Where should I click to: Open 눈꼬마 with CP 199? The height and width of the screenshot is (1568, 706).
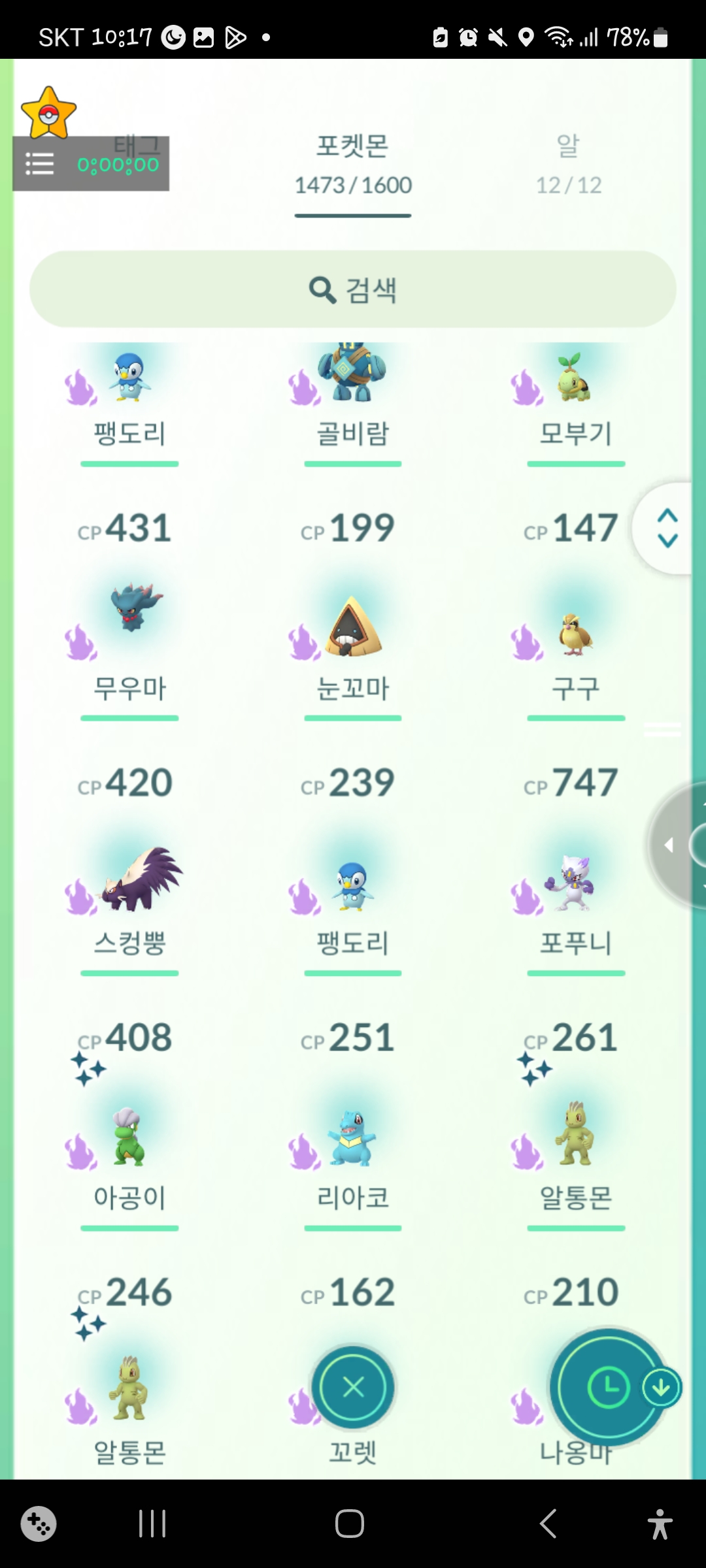(x=353, y=627)
